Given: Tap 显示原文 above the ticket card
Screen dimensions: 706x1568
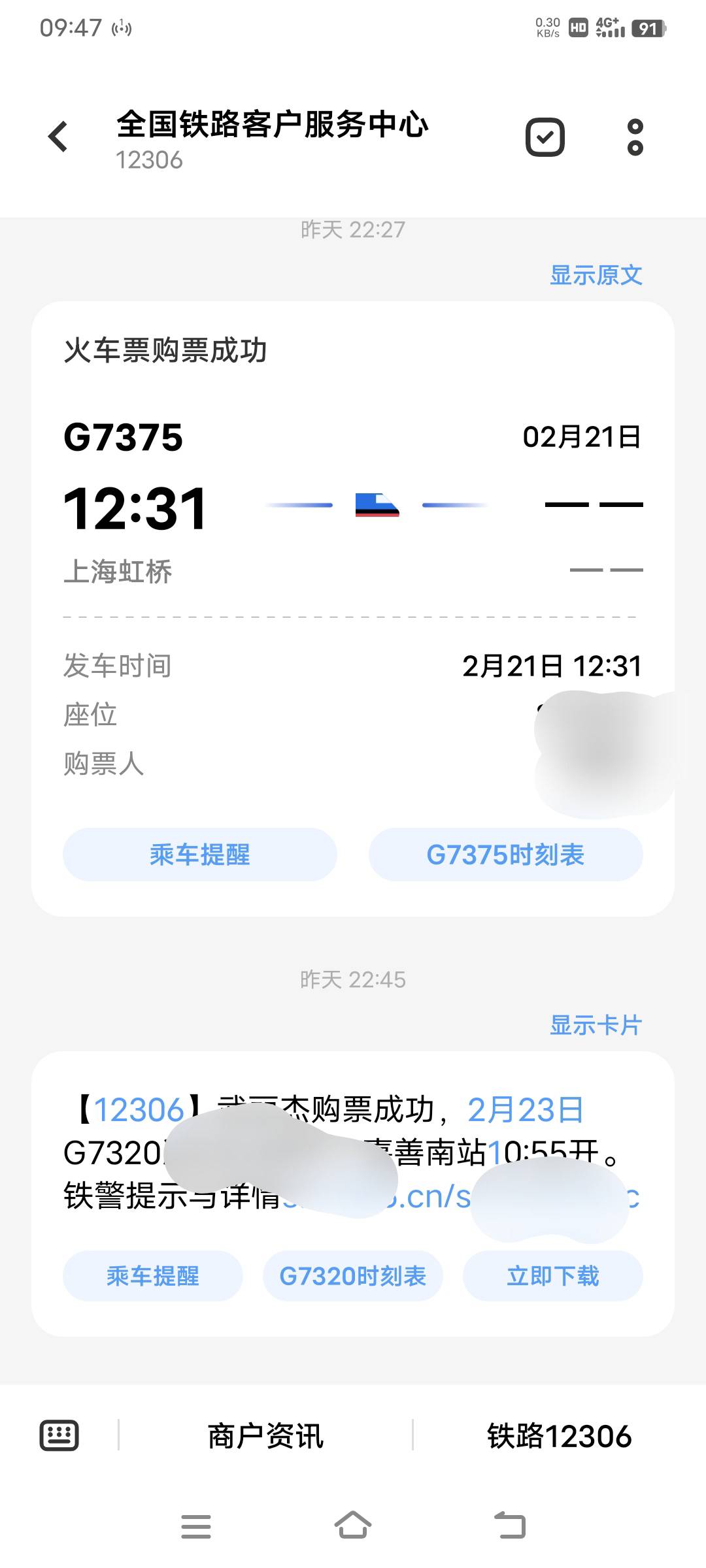Looking at the screenshot, I should coord(596,275).
